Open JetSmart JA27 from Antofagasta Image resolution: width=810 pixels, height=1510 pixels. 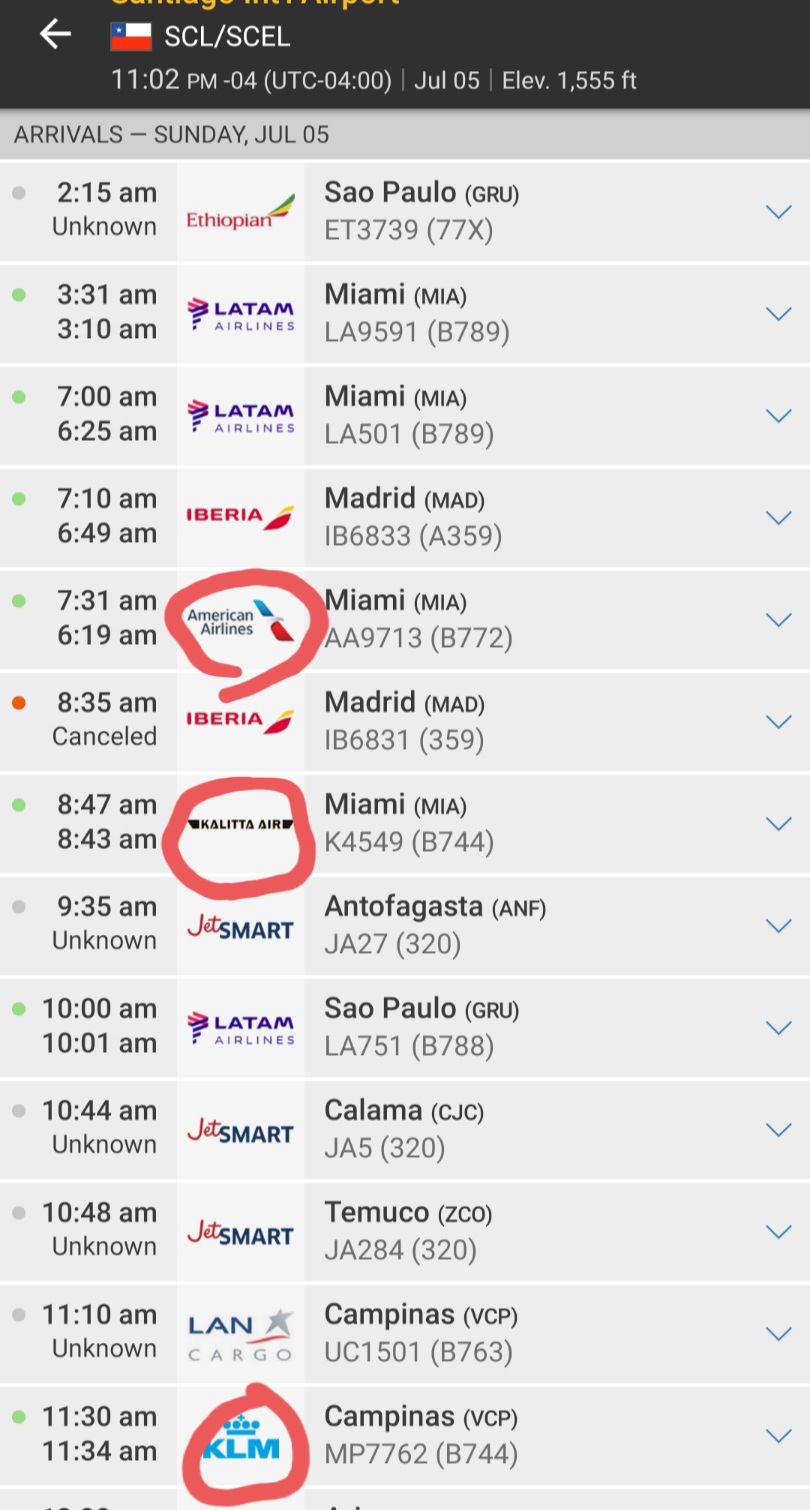point(405,925)
